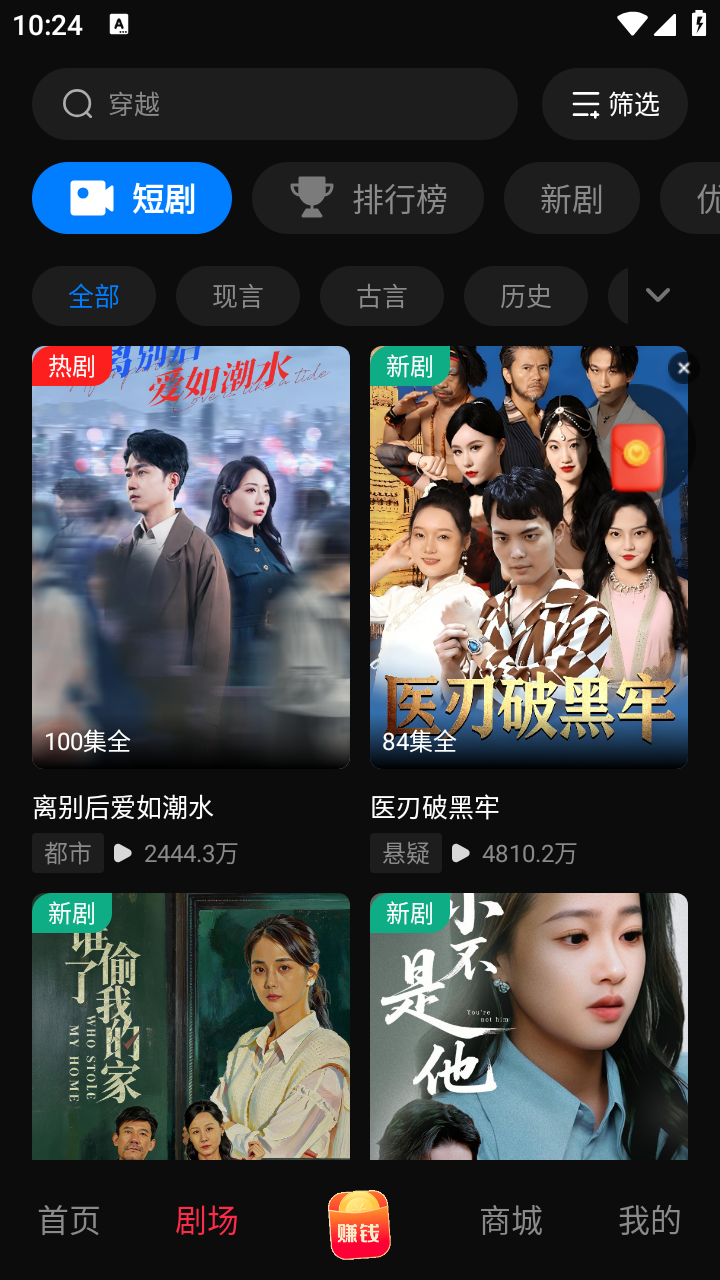Open the 新剧 section

(571, 197)
